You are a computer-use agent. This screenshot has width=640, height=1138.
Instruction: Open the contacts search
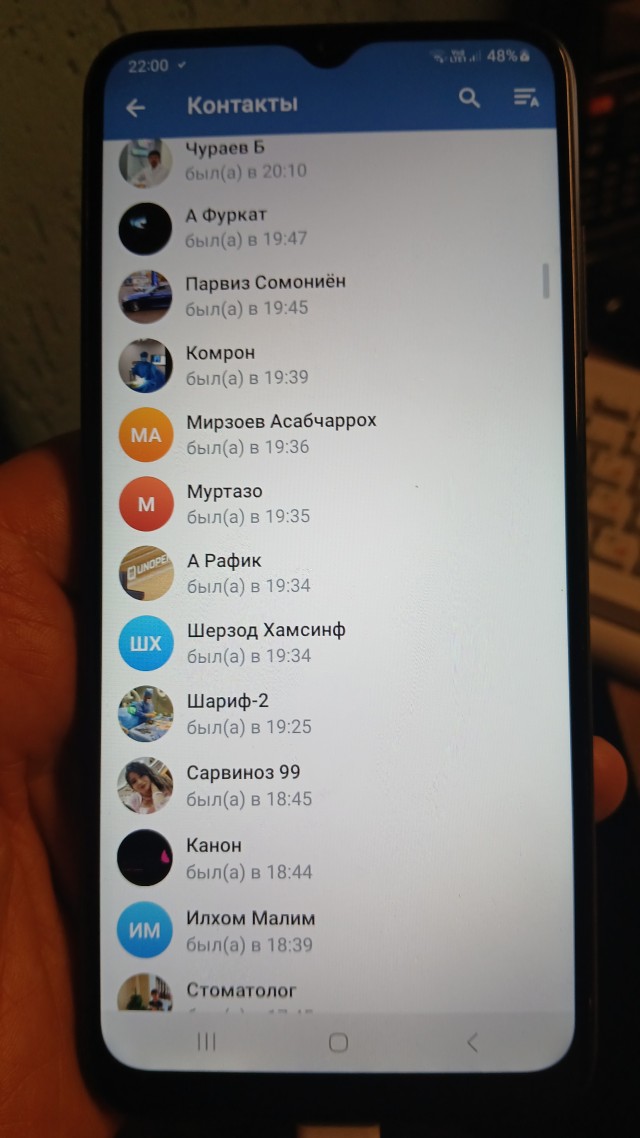pos(469,98)
